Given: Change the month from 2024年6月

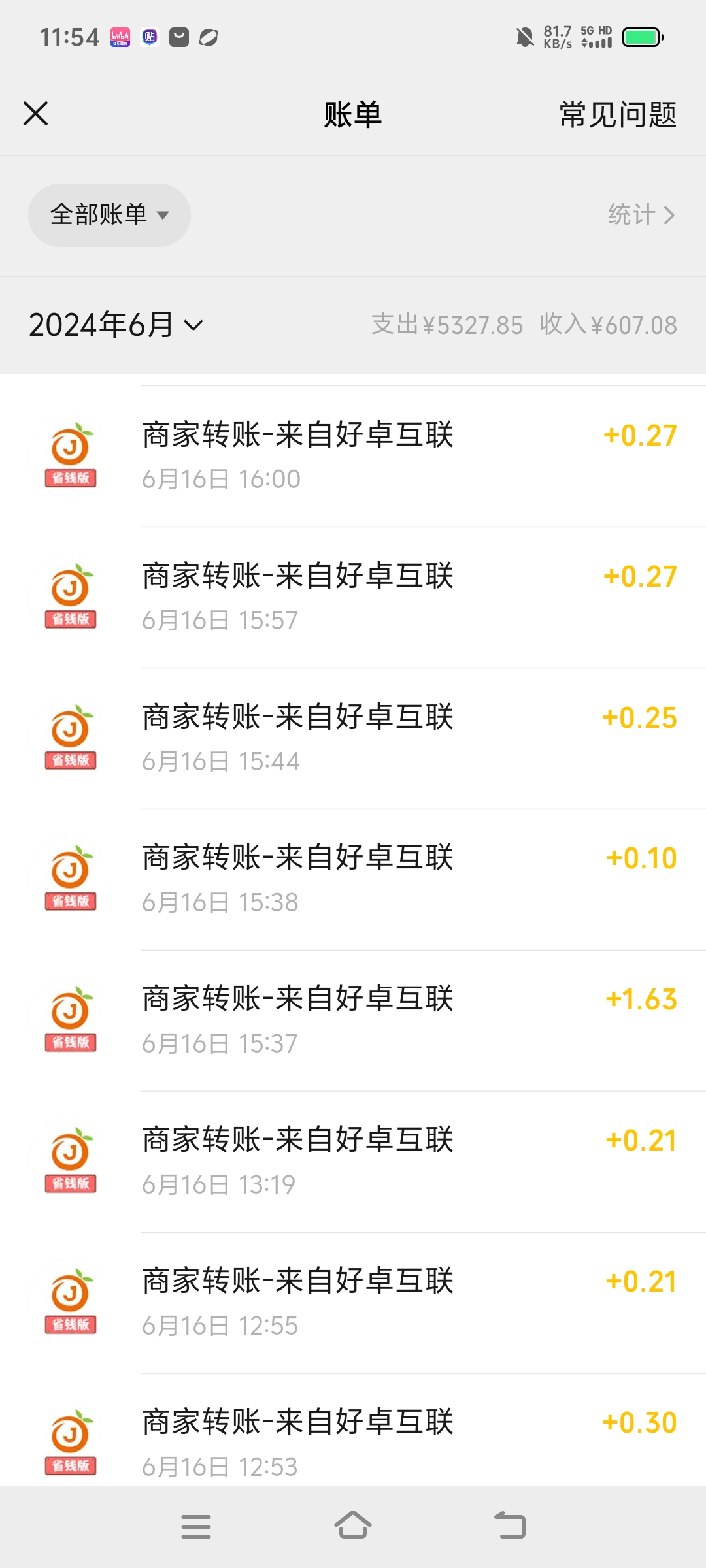Looking at the screenshot, I should coord(116,325).
